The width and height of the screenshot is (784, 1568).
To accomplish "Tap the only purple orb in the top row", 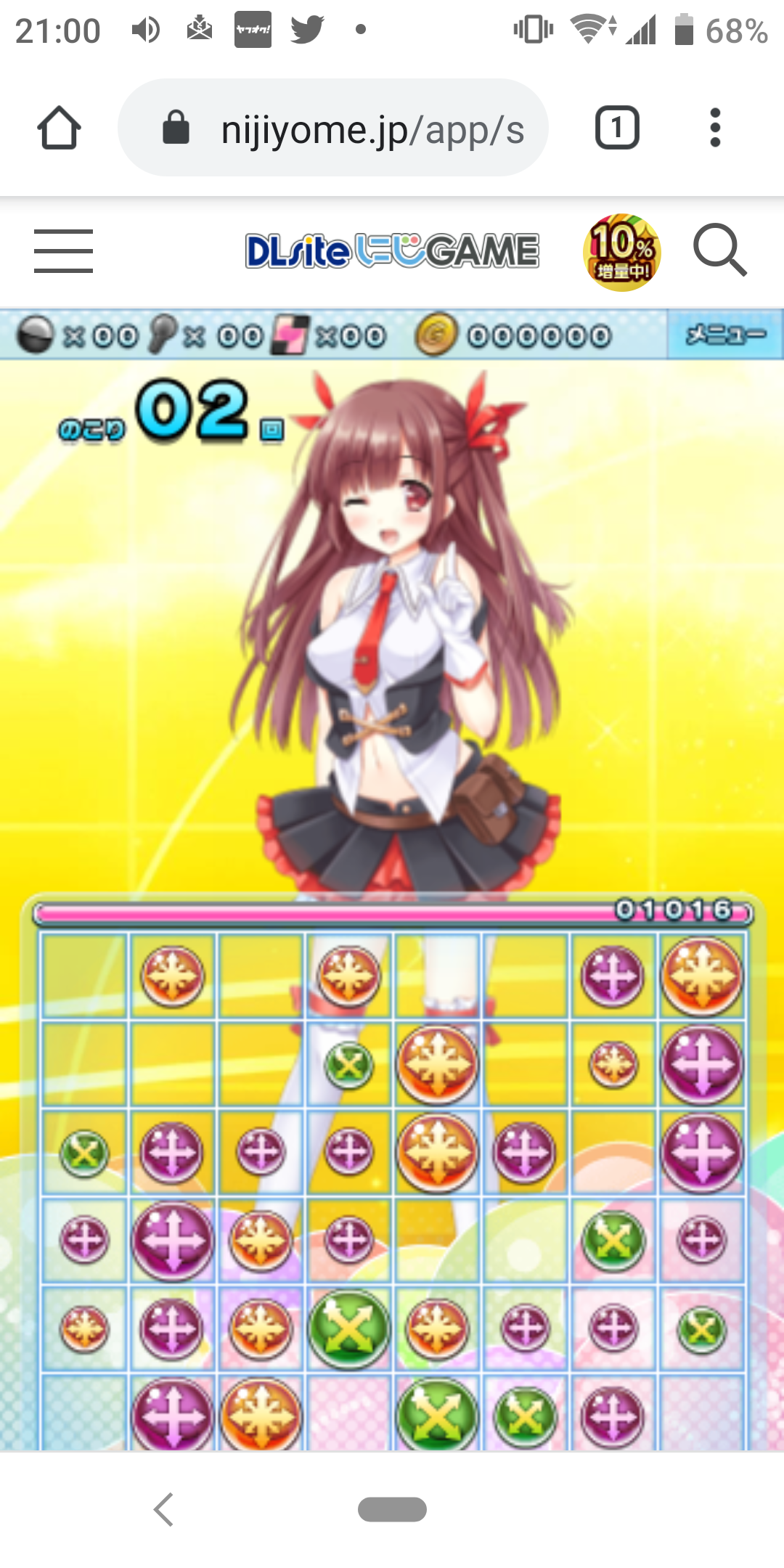I will pos(613,976).
